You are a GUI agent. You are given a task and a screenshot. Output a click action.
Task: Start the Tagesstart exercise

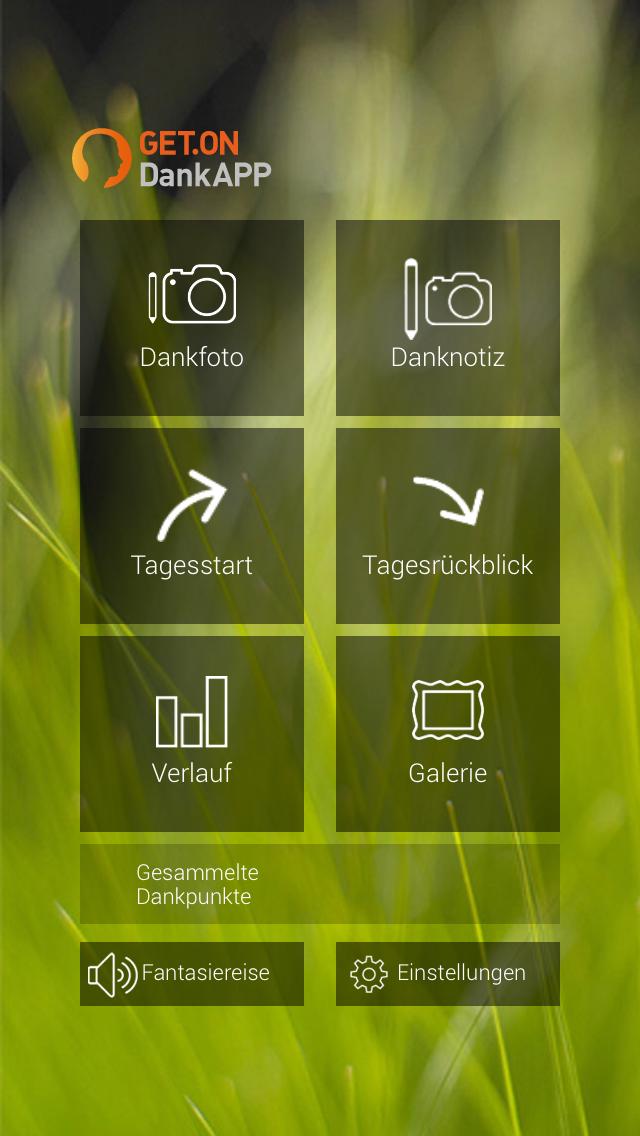coord(192,526)
